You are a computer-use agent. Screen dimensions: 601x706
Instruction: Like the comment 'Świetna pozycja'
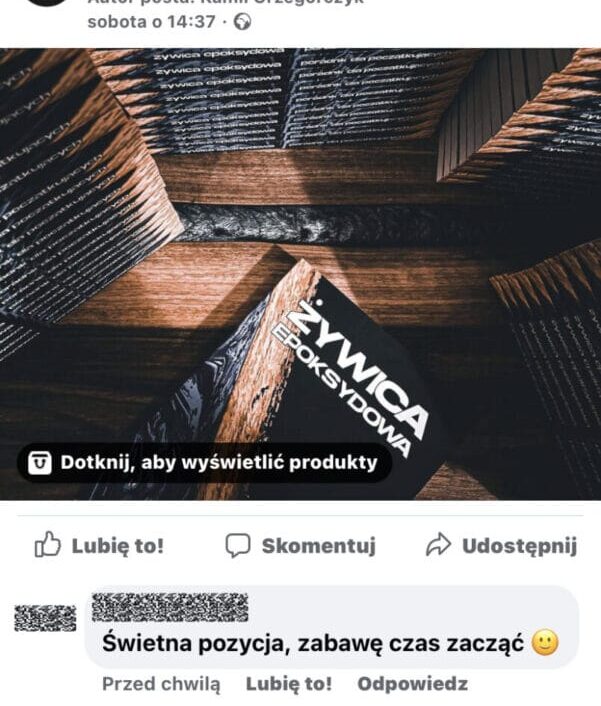point(288,684)
